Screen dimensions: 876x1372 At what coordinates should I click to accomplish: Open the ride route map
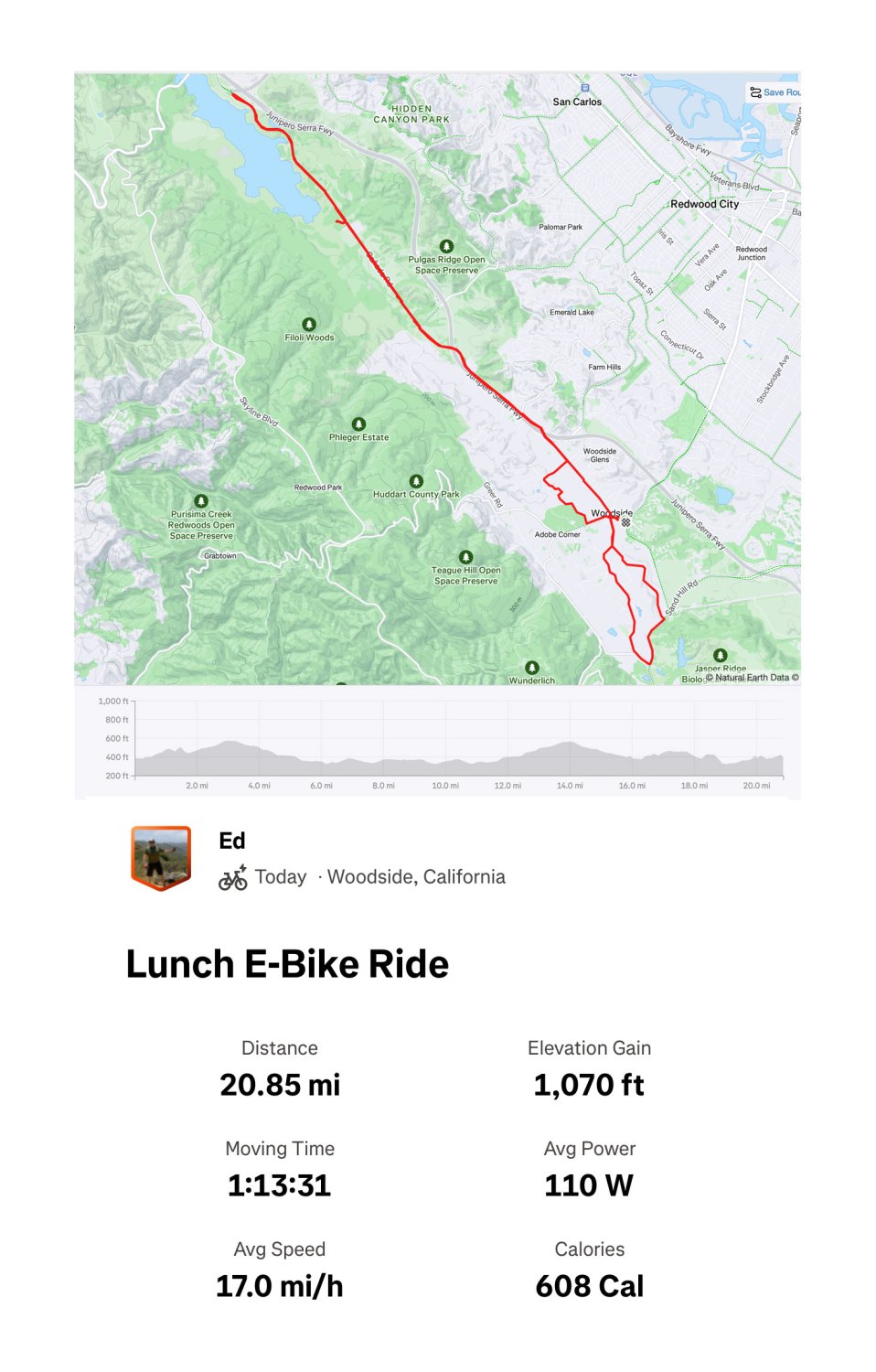click(437, 379)
